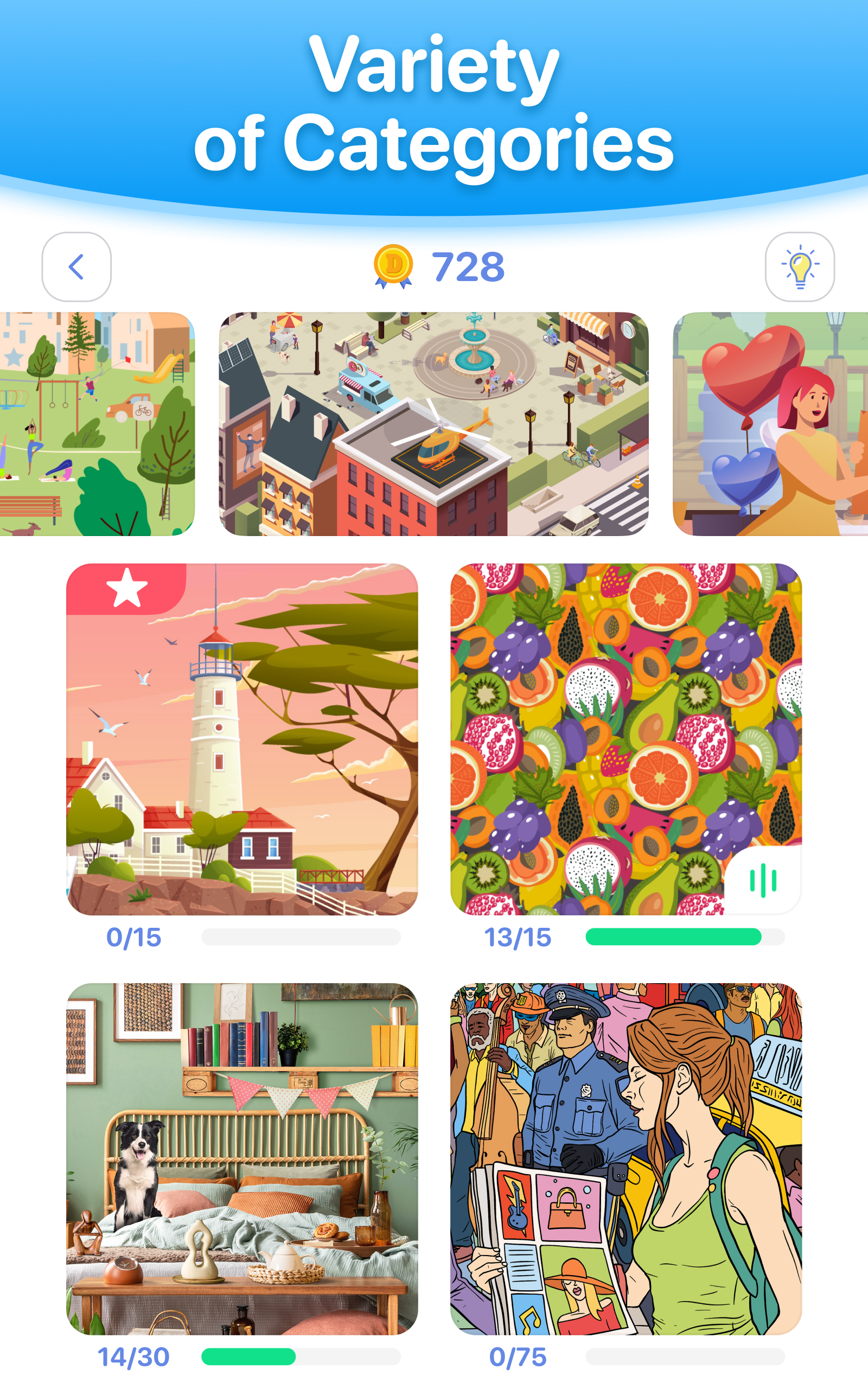Select the park playground picture
The width and height of the screenshot is (868, 1389).
click(97, 424)
